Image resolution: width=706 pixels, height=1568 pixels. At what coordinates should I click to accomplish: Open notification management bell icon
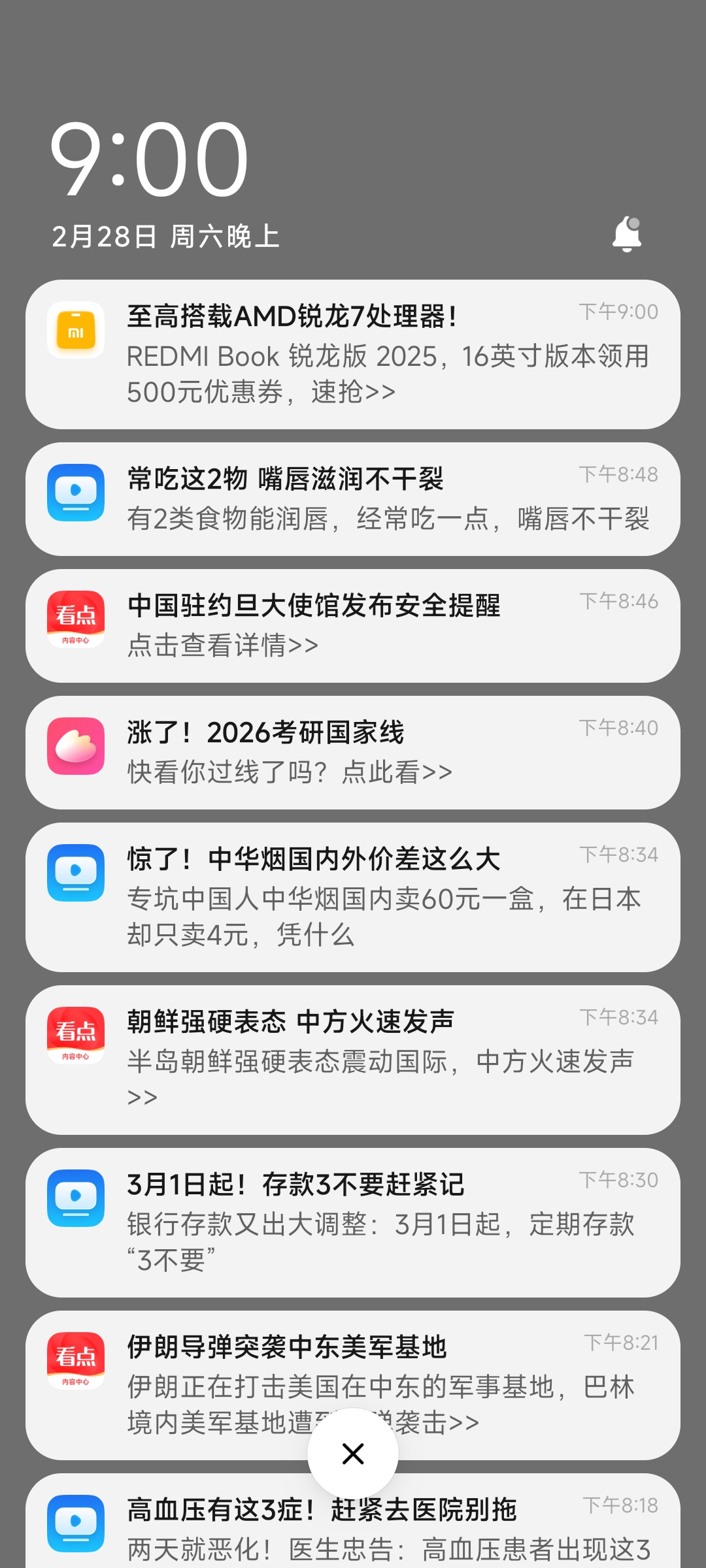coord(626,234)
